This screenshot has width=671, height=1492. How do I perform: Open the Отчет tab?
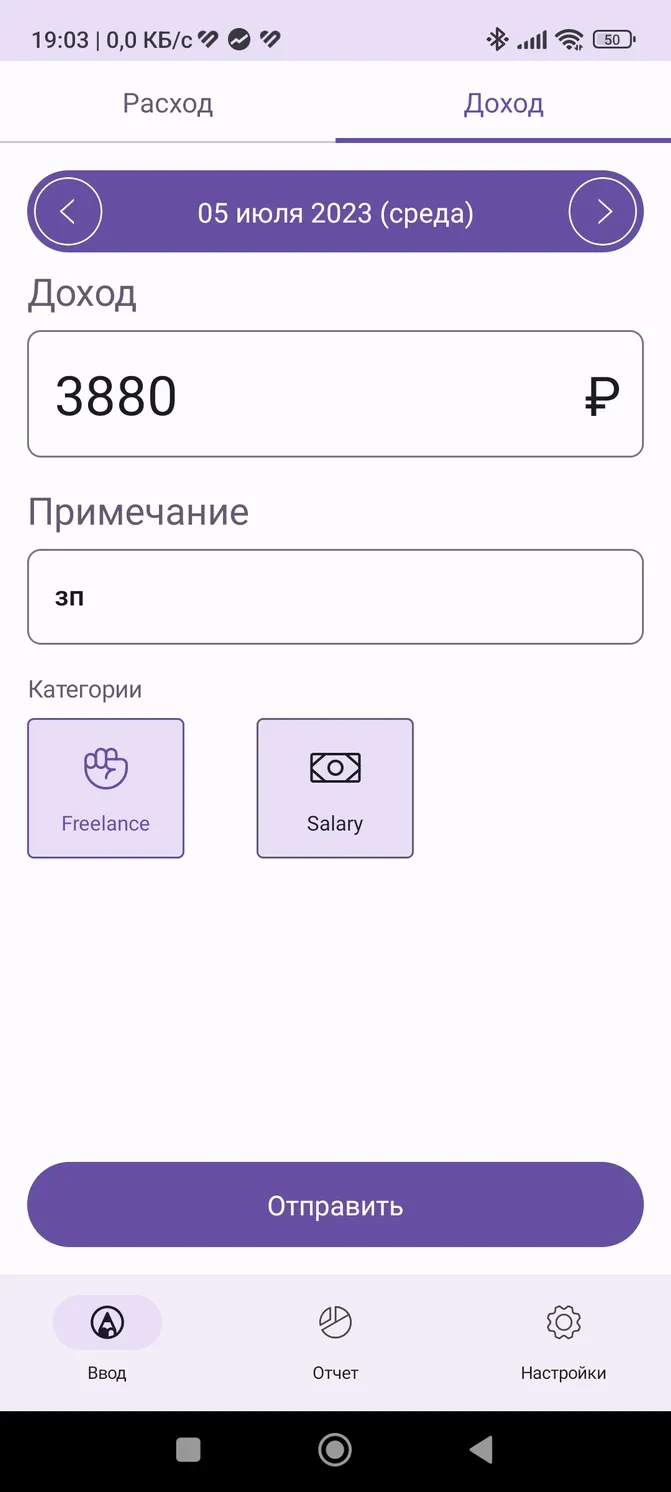[x=335, y=1343]
